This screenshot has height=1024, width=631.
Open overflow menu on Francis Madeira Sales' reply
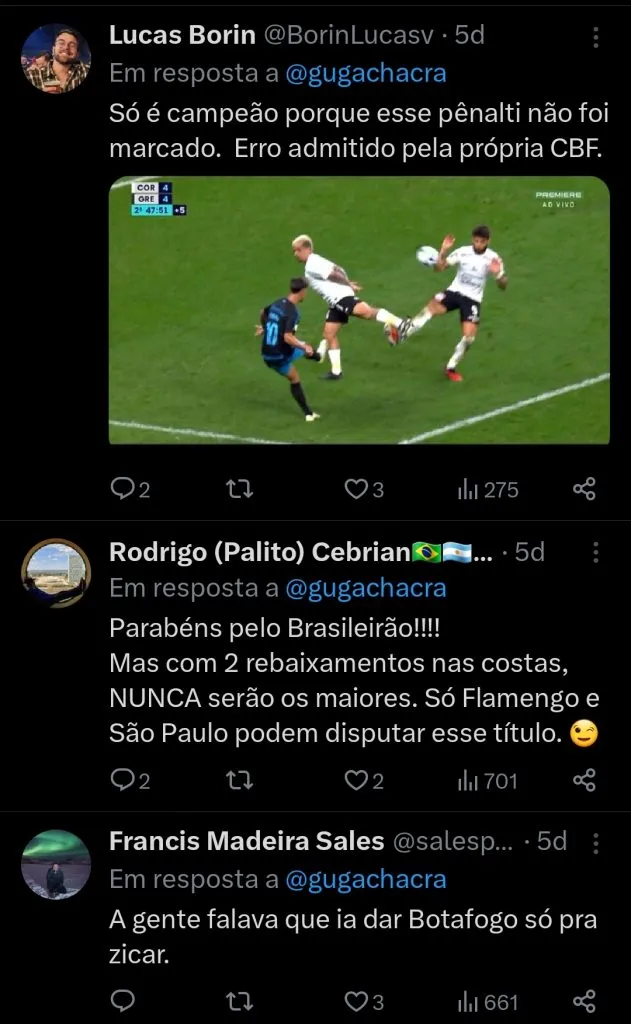pos(596,843)
